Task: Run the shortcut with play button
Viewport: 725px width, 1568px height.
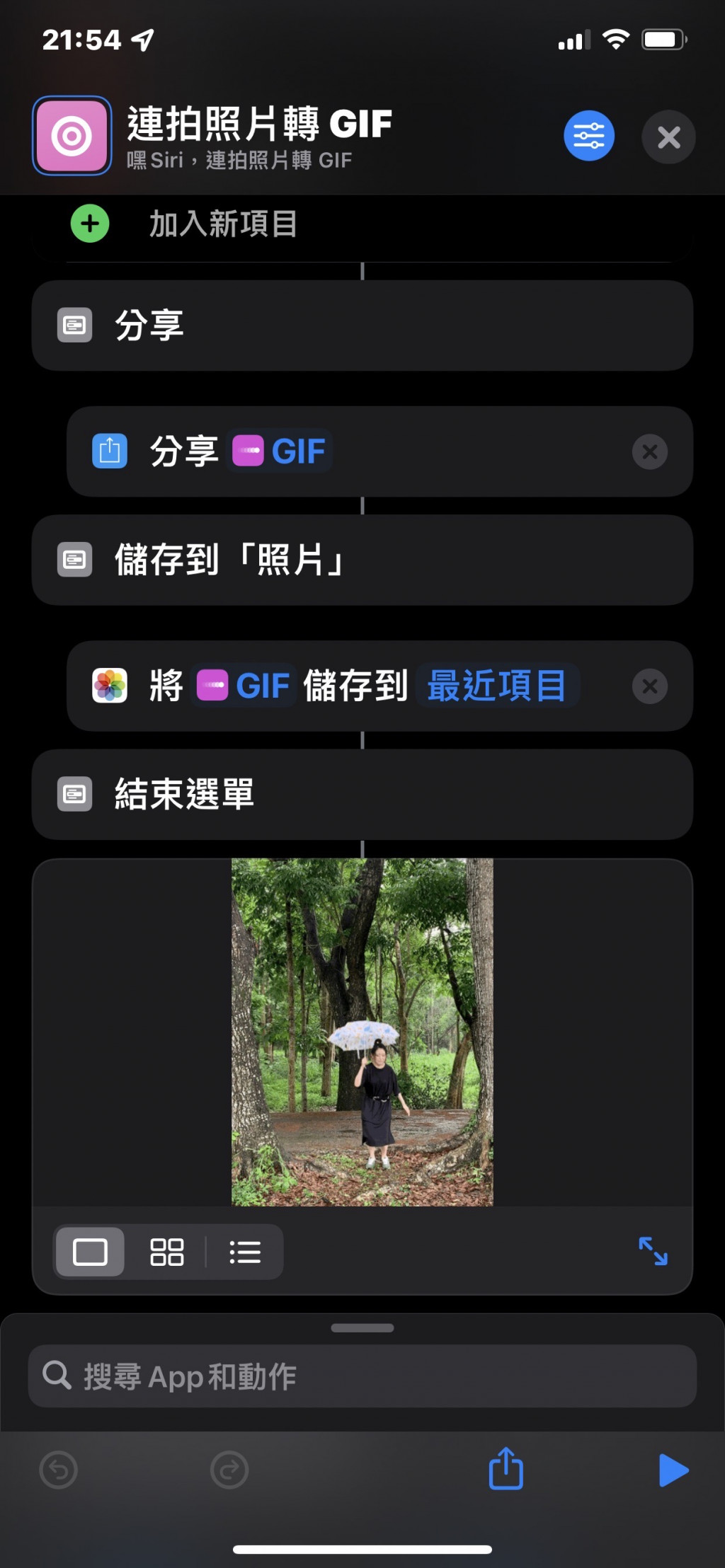Action: [672, 1470]
